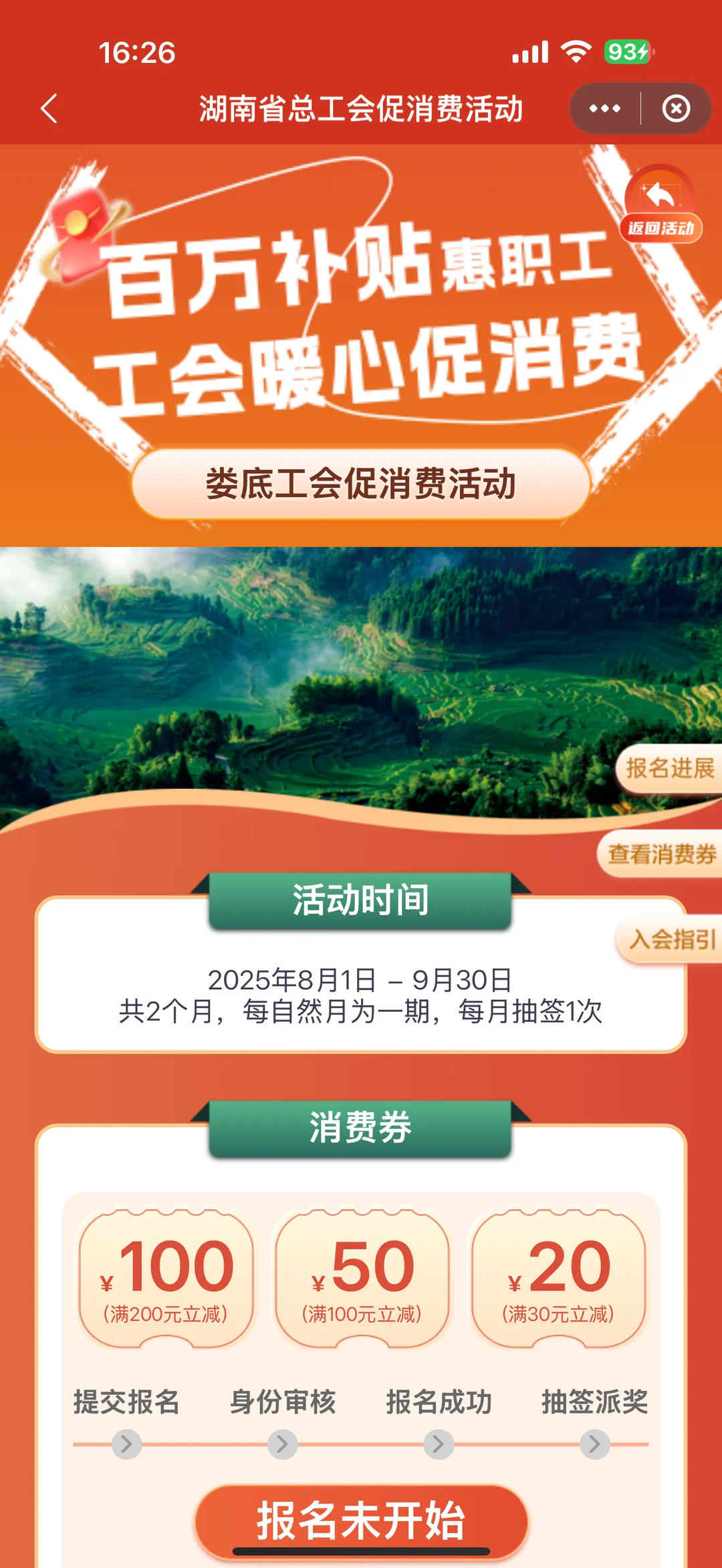Close the mini program with the X icon
Image resolution: width=722 pixels, height=1568 pixels.
click(676, 108)
